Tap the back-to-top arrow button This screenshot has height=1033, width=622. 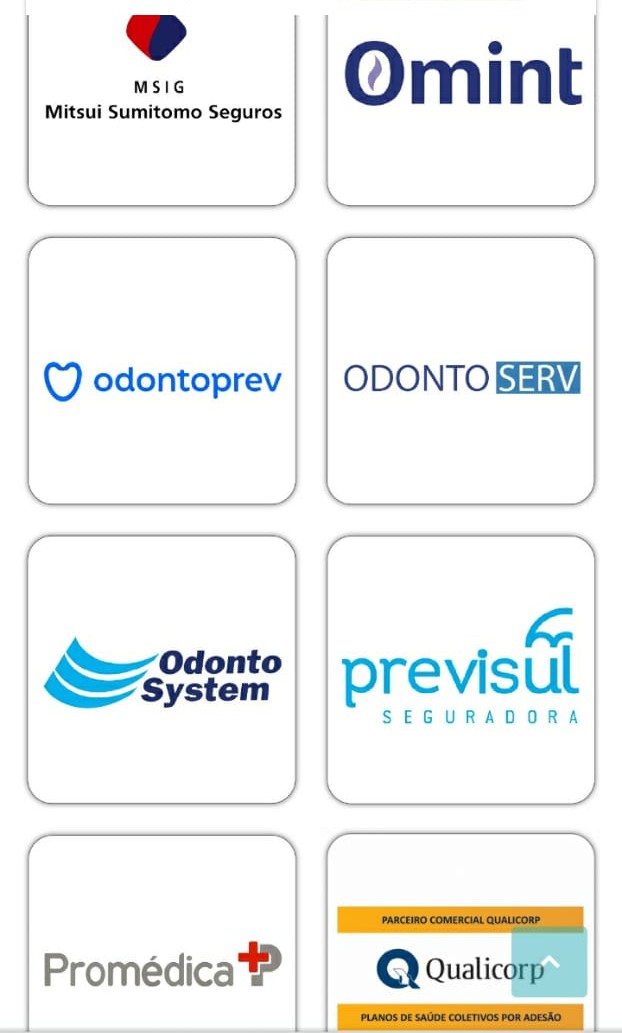[x=549, y=962]
